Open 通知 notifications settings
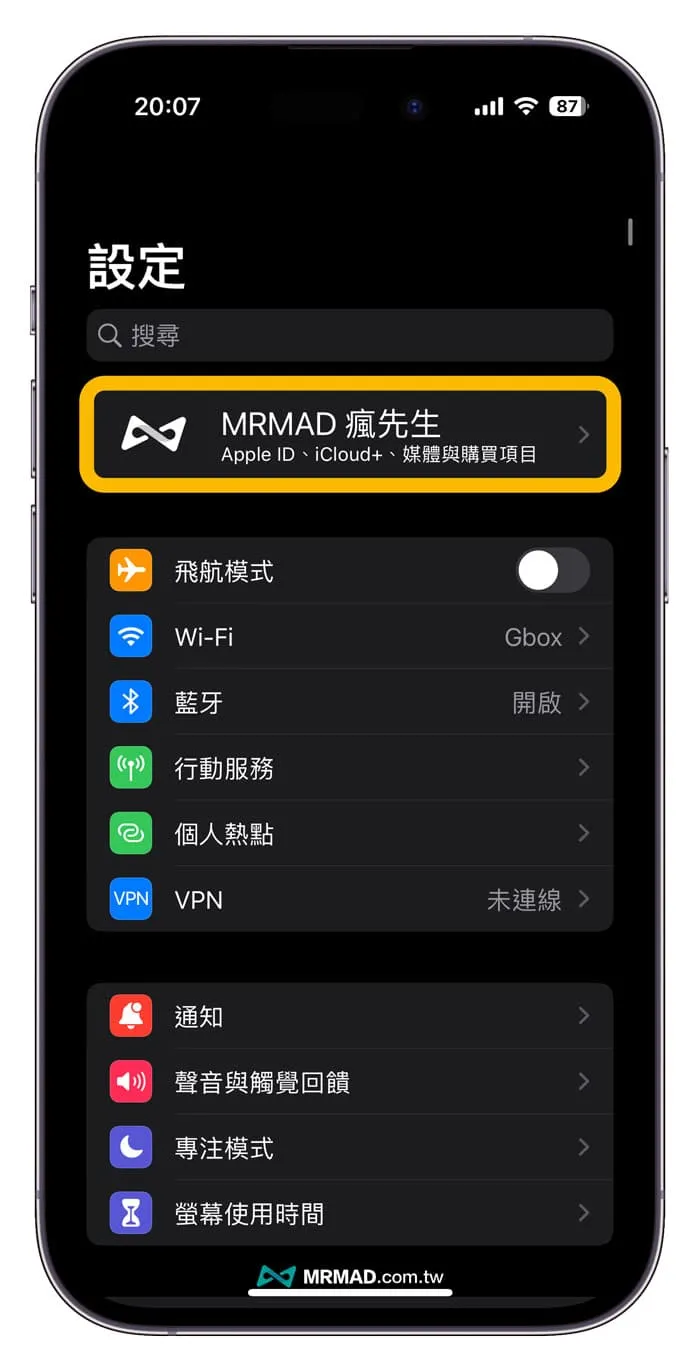The width and height of the screenshot is (700, 1371). 349,1017
